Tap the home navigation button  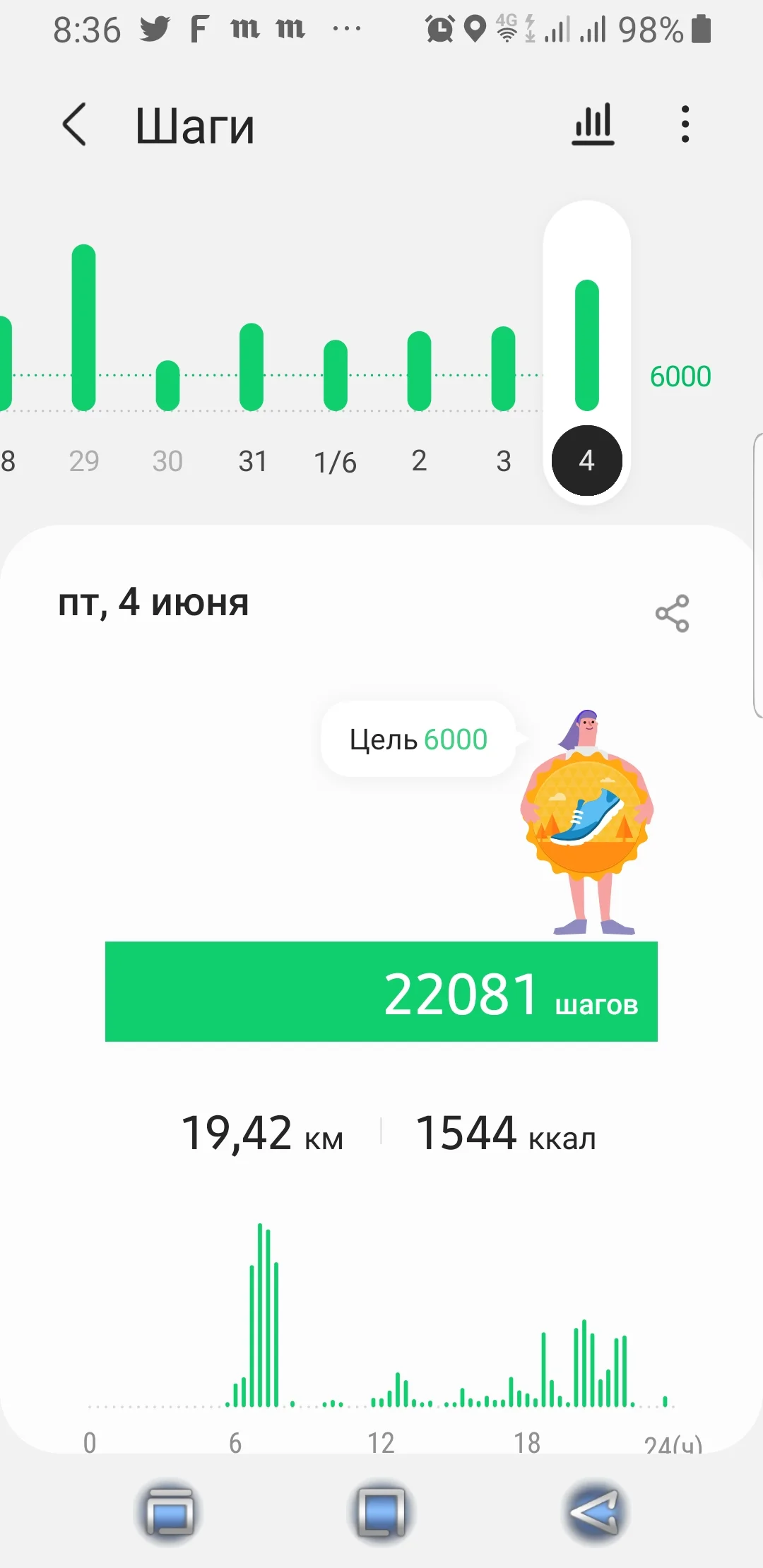pos(381,1512)
